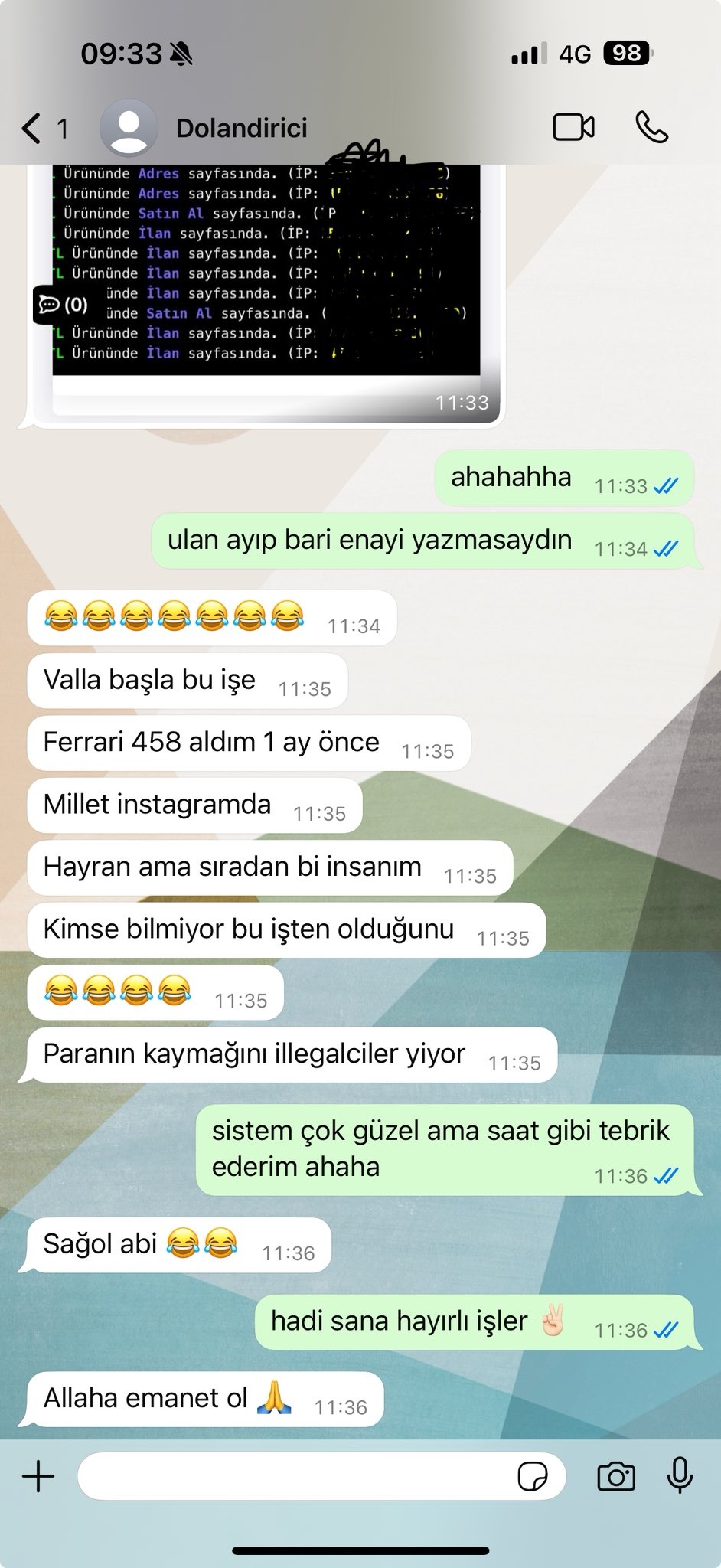Open Dolandirici contact info
The width and height of the screenshot is (721, 1568).
(241, 128)
